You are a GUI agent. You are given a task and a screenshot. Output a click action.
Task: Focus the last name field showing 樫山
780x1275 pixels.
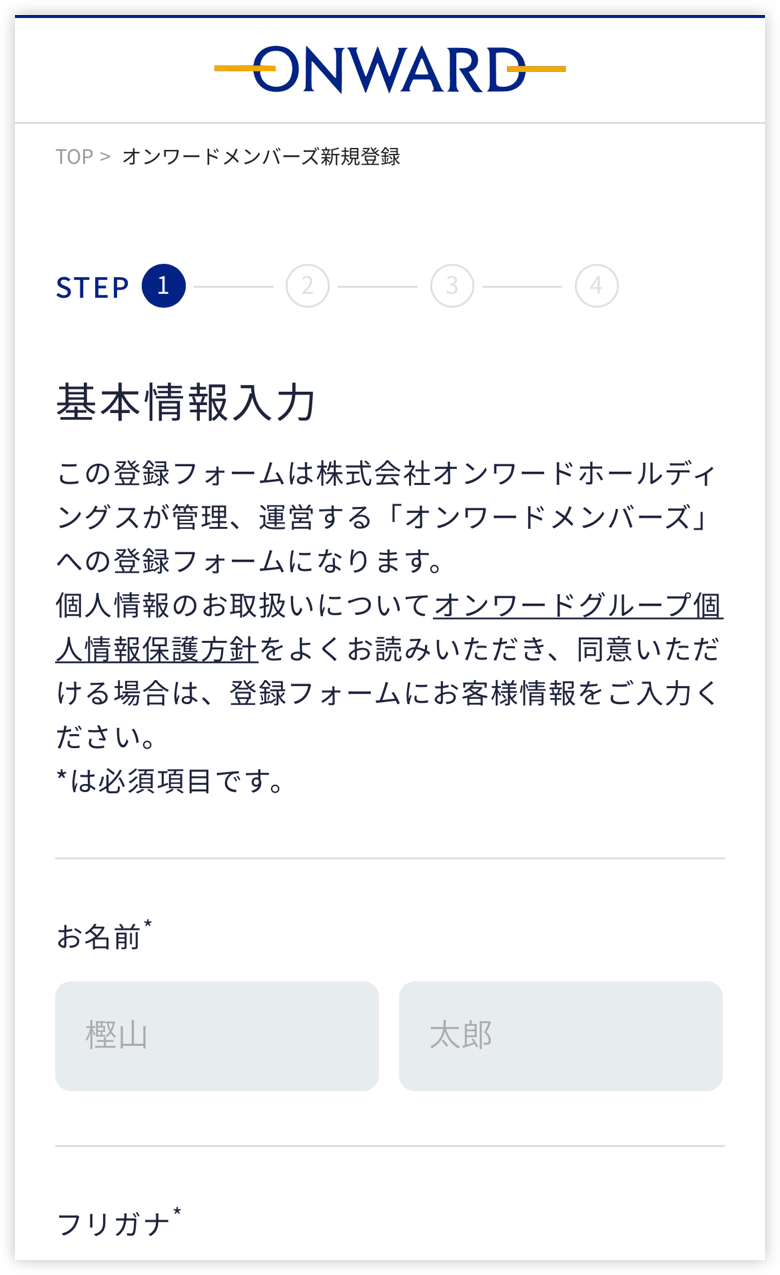point(217,1035)
